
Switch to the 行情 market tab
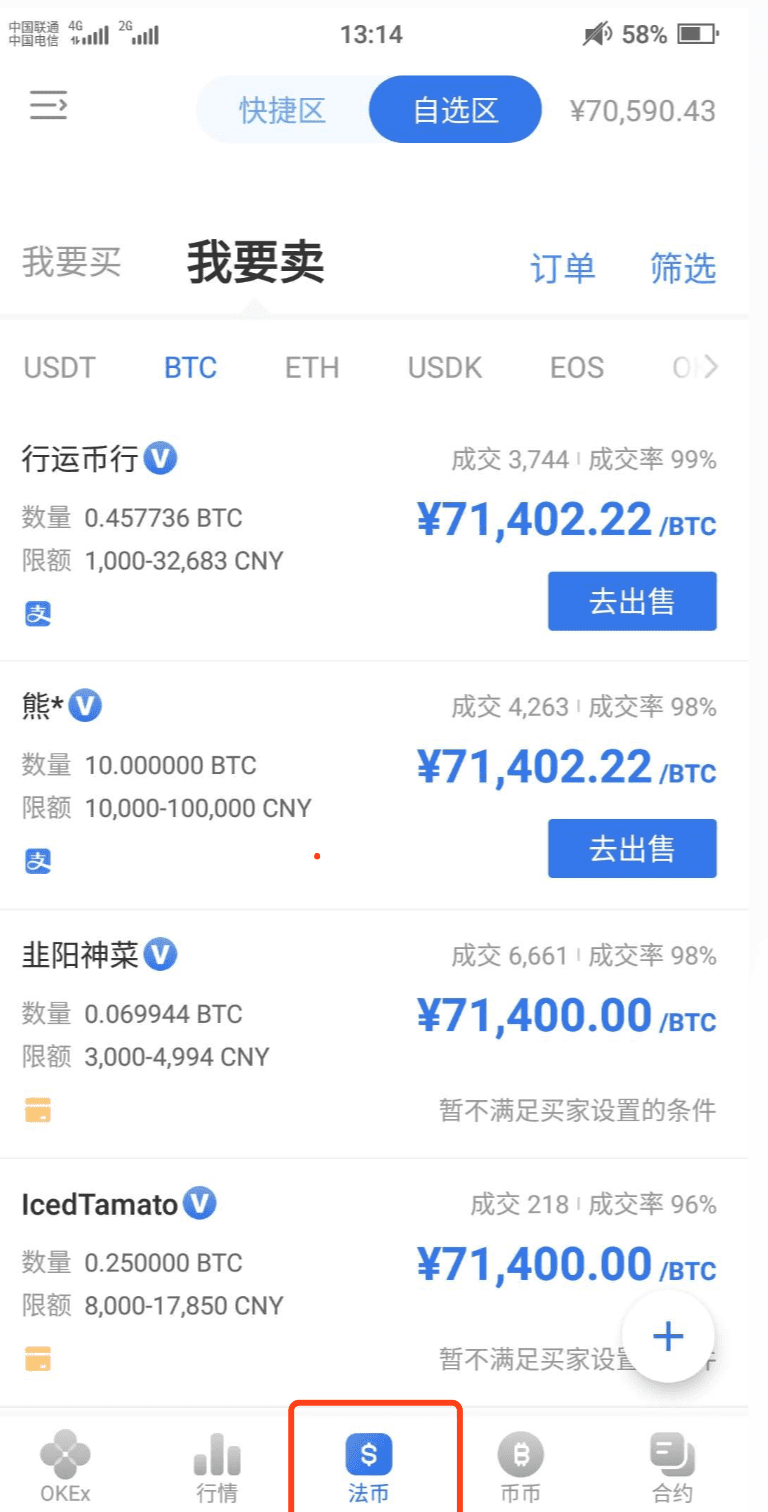point(217,1466)
